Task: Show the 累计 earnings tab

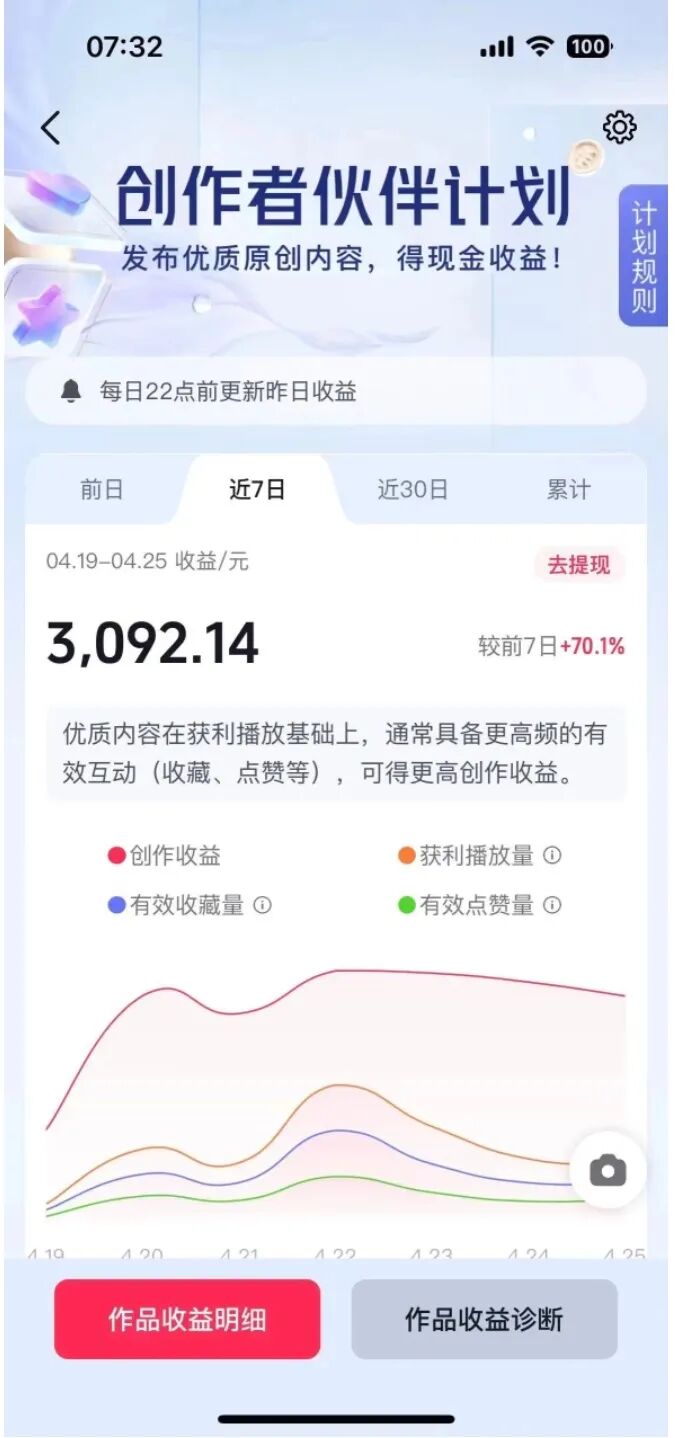Action: coord(569,490)
